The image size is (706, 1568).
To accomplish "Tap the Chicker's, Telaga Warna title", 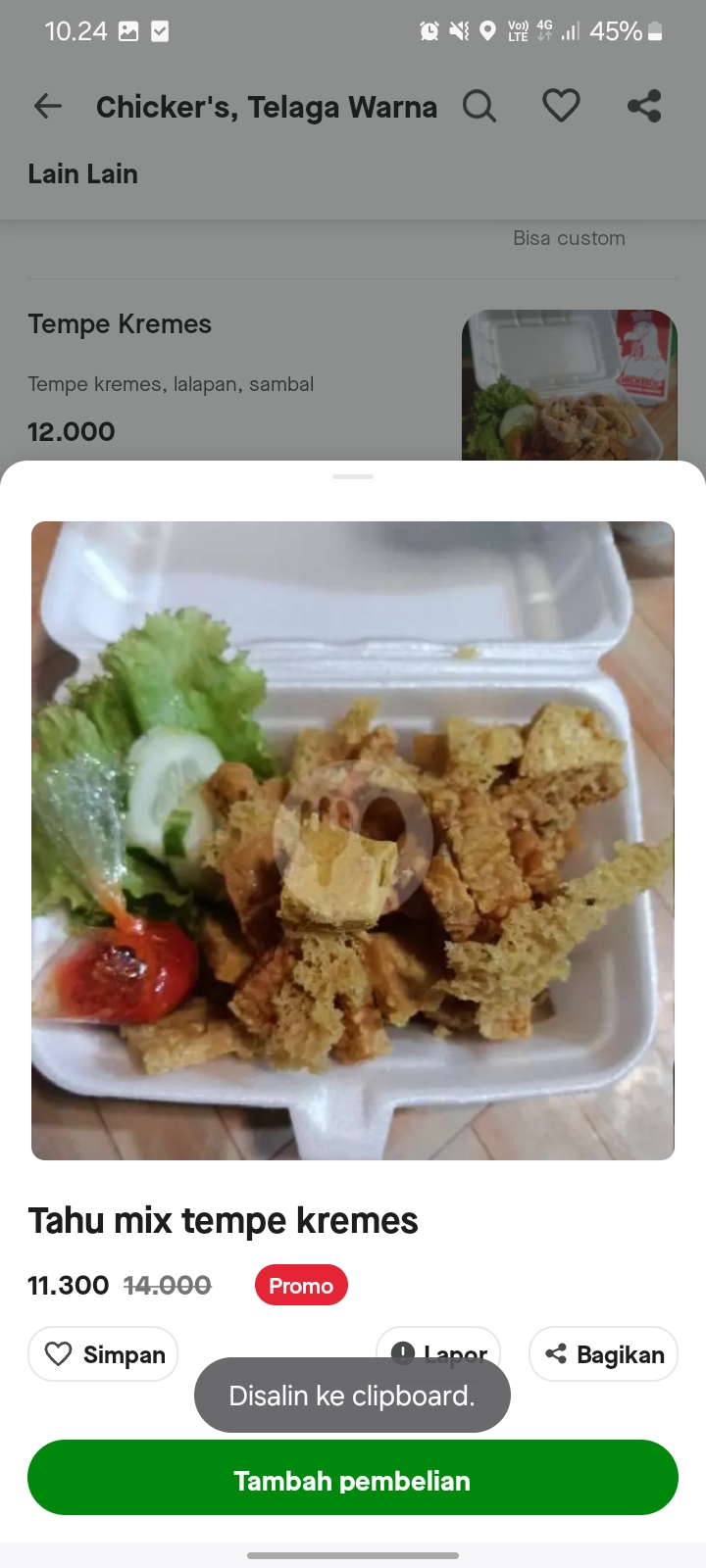I will [x=266, y=106].
